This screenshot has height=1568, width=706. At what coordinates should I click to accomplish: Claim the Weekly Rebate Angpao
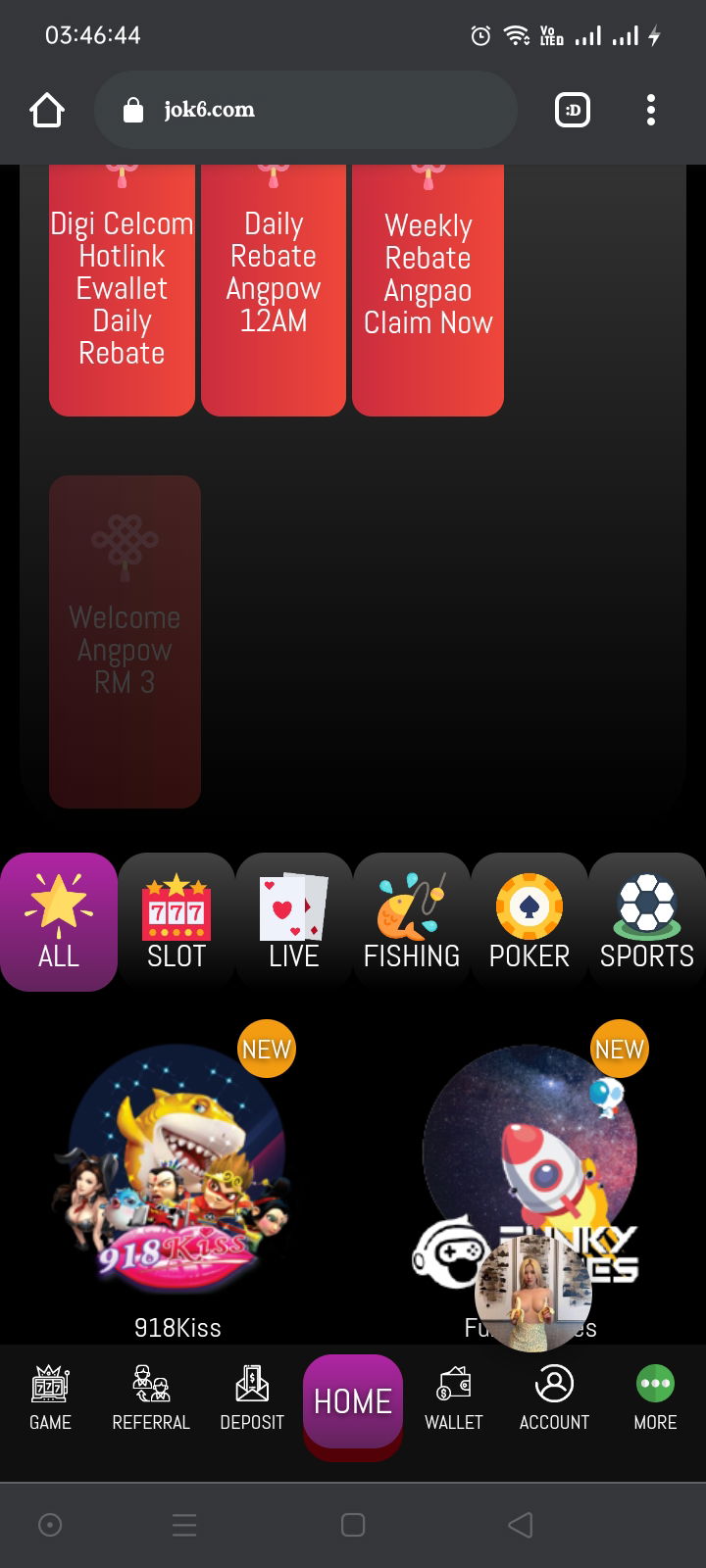point(428,289)
